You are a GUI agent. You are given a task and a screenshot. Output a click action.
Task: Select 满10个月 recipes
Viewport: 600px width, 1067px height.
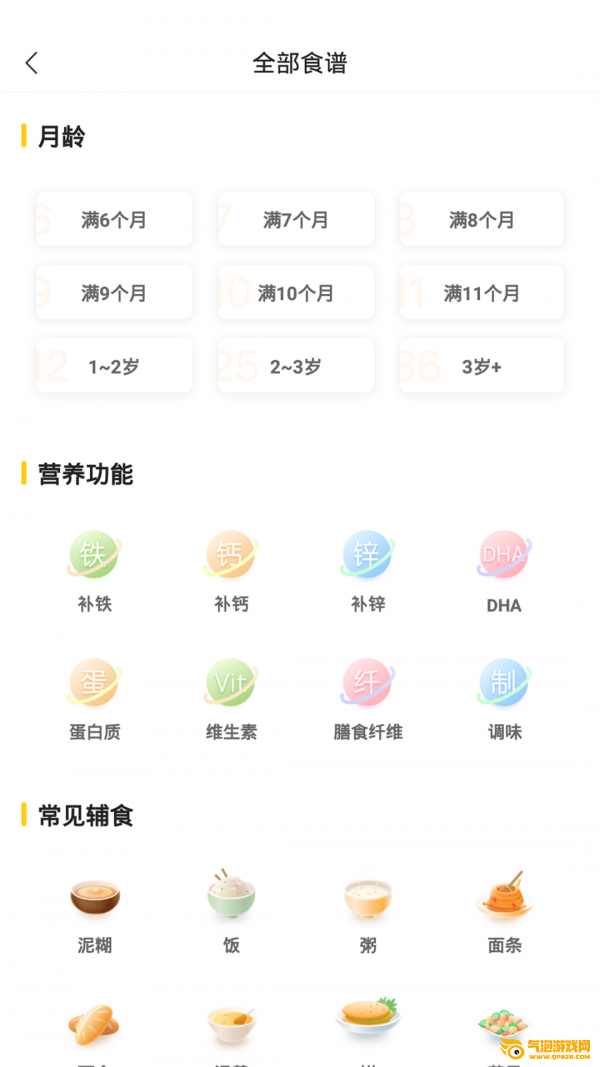tap(296, 293)
